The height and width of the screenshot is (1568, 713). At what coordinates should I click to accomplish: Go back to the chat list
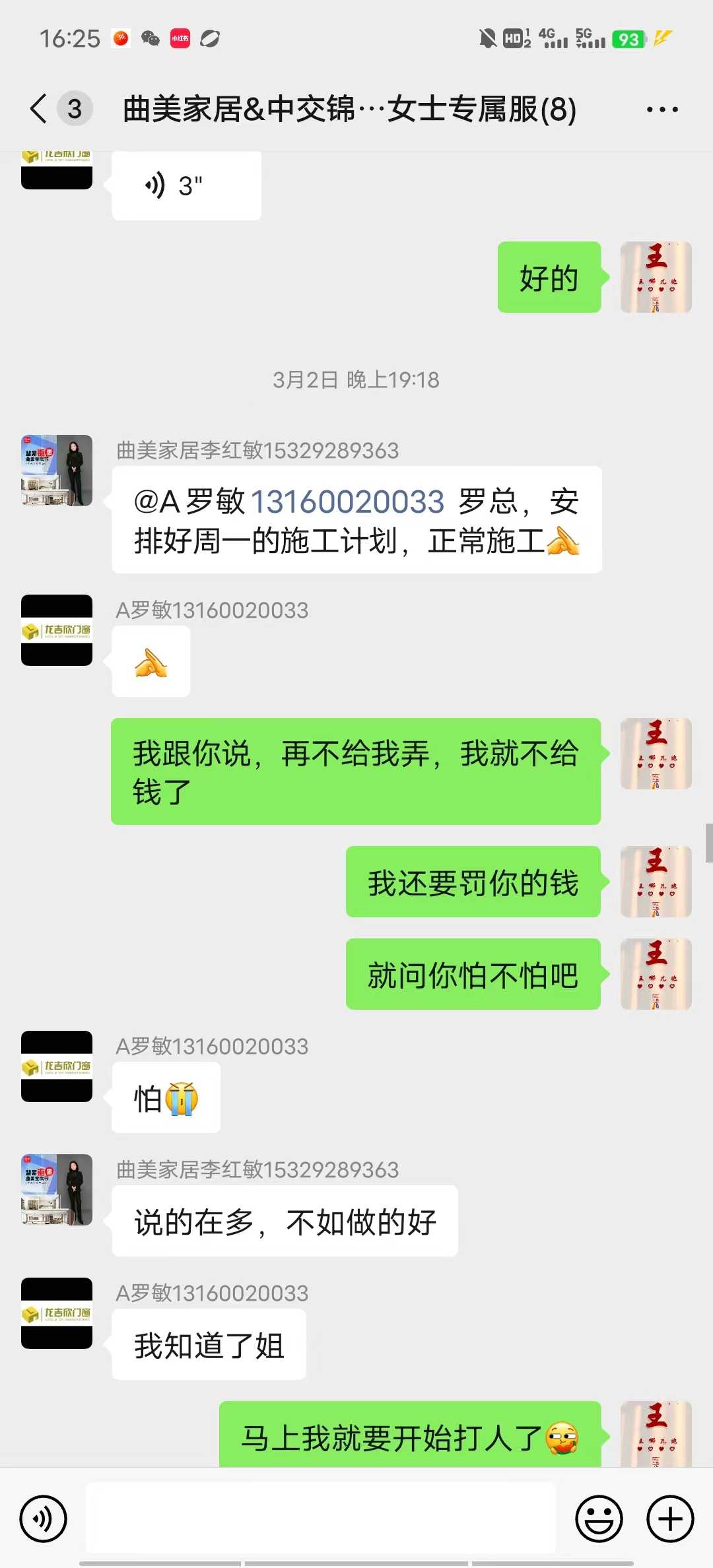click(x=38, y=109)
